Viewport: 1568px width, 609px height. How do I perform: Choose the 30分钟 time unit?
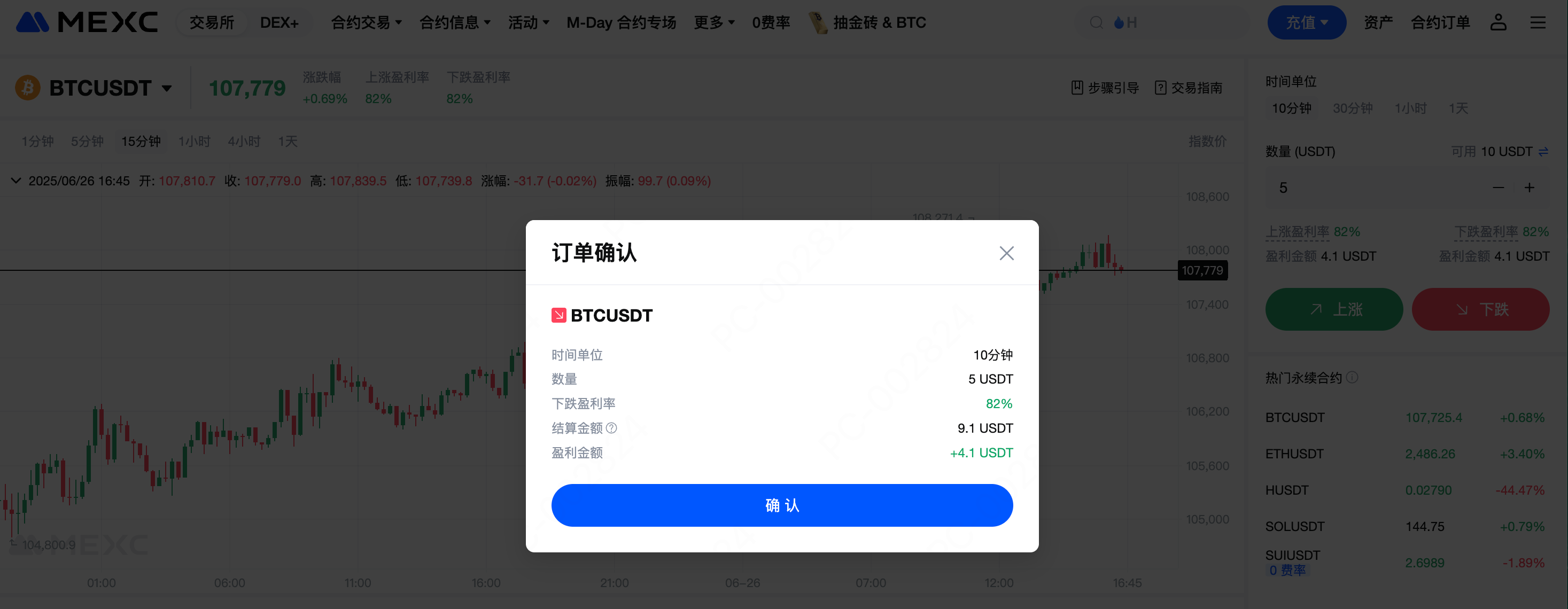coord(1353,108)
